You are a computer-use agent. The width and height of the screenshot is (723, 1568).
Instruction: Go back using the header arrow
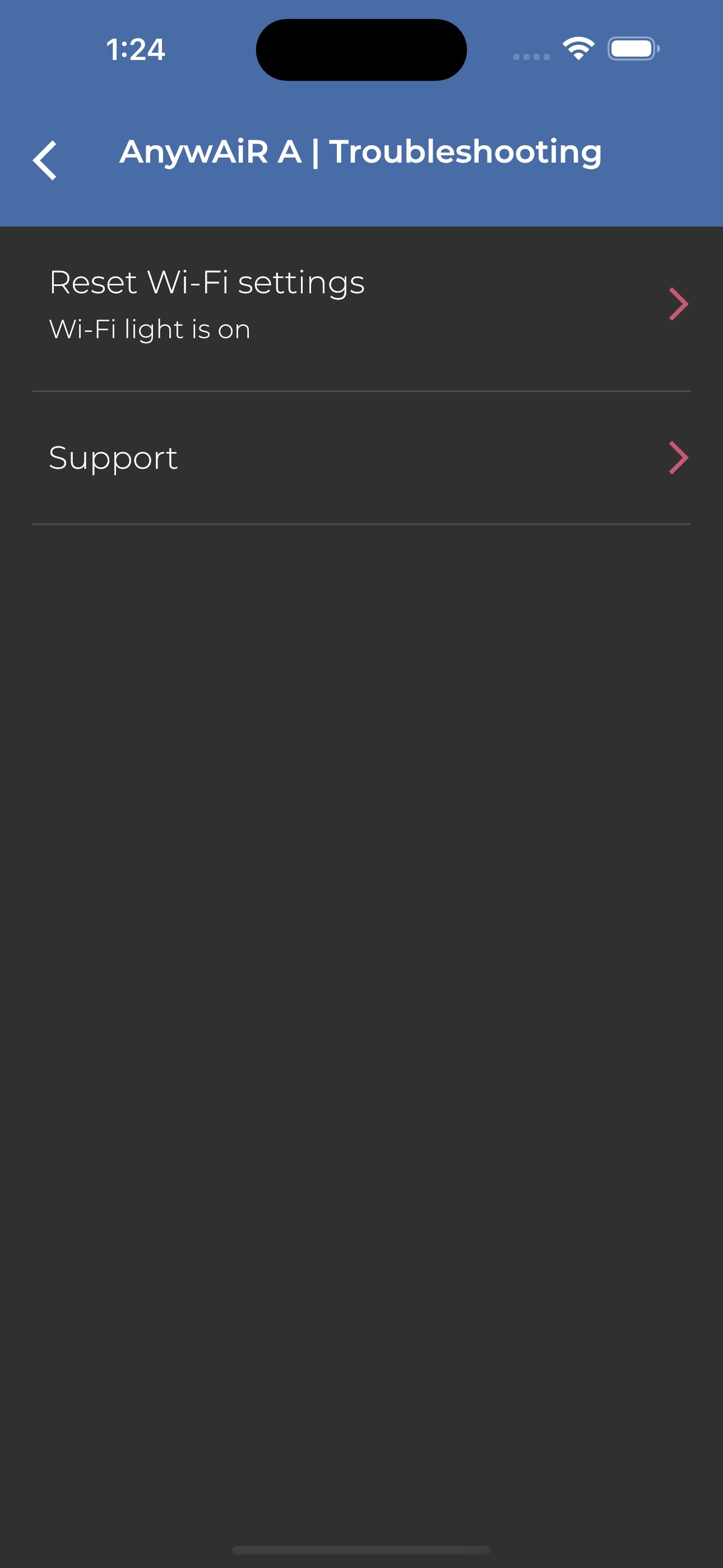click(x=44, y=160)
